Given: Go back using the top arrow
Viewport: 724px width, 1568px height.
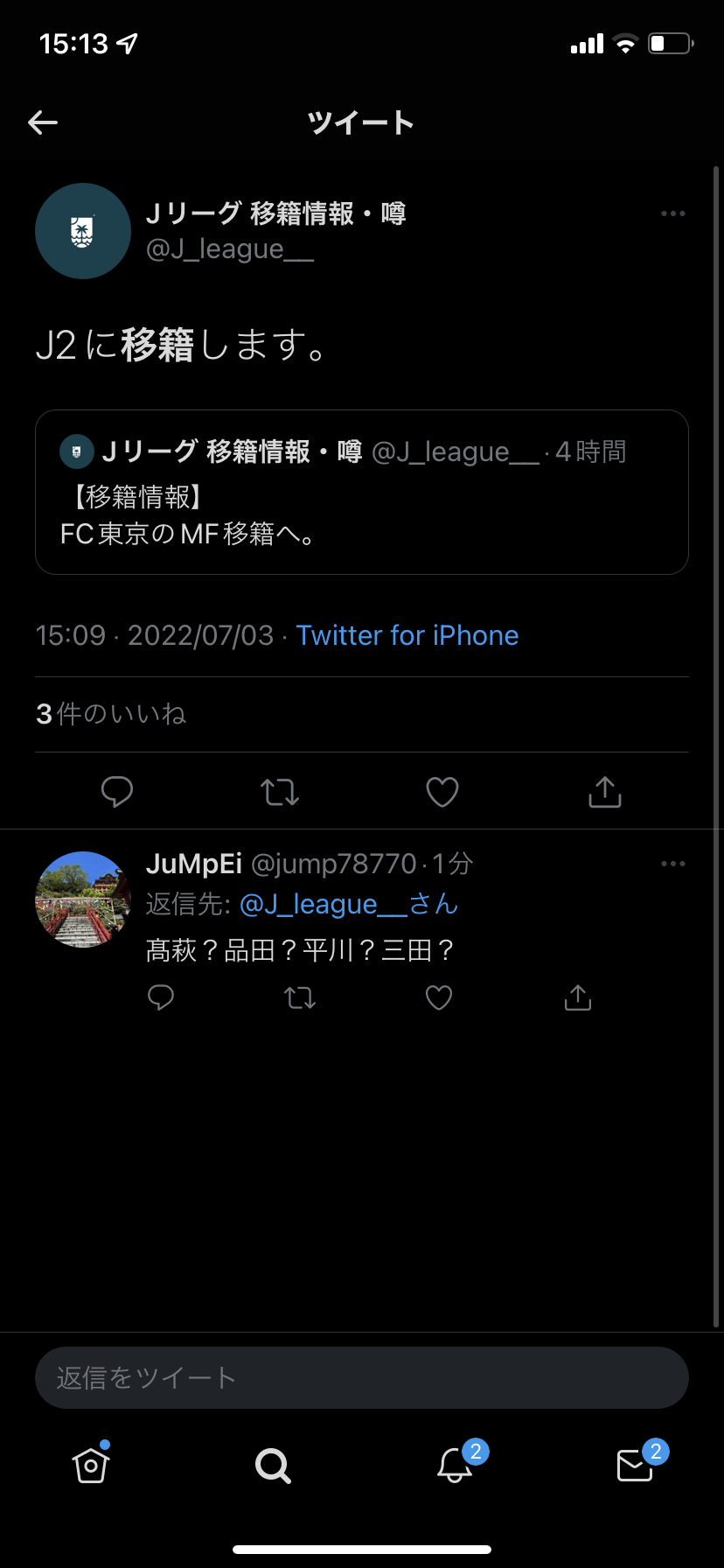Looking at the screenshot, I should point(43,122).
